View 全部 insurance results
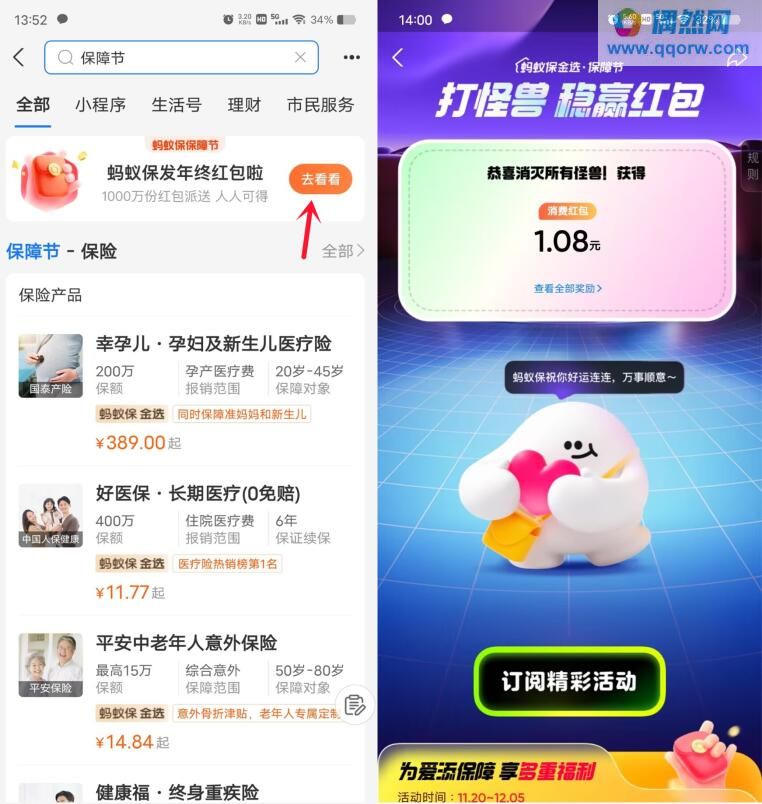This screenshot has width=762, height=804. [342, 251]
